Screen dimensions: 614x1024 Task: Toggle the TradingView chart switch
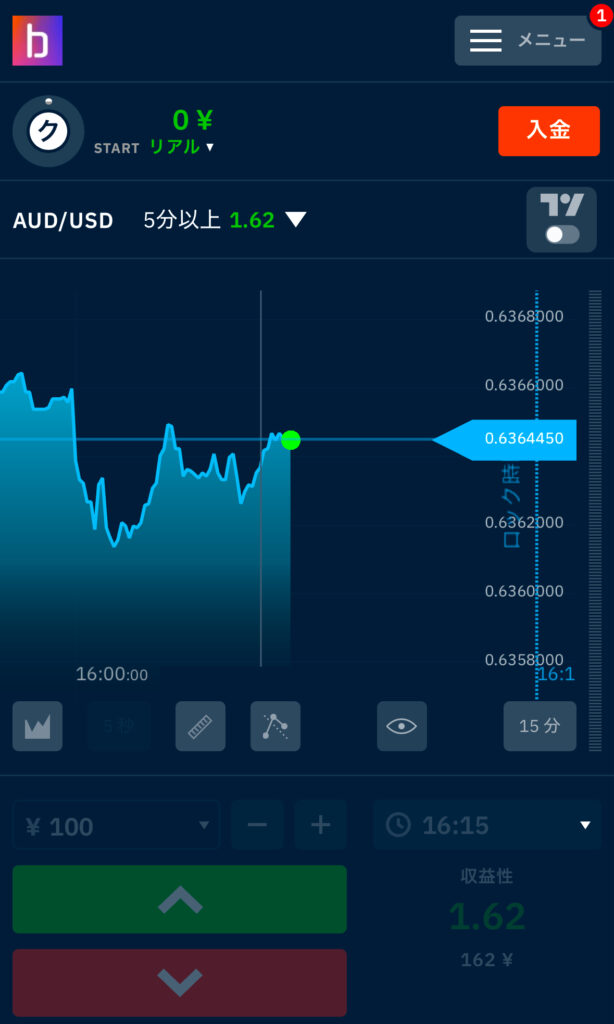click(562, 219)
